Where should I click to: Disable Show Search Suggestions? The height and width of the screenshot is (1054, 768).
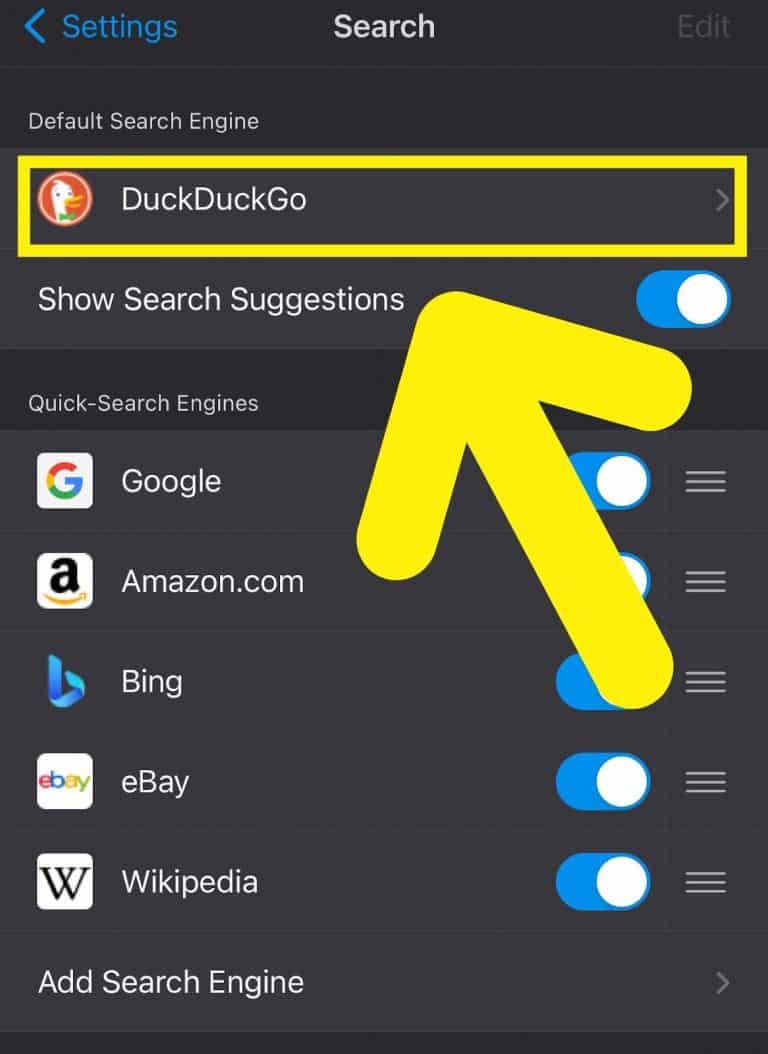(x=684, y=298)
